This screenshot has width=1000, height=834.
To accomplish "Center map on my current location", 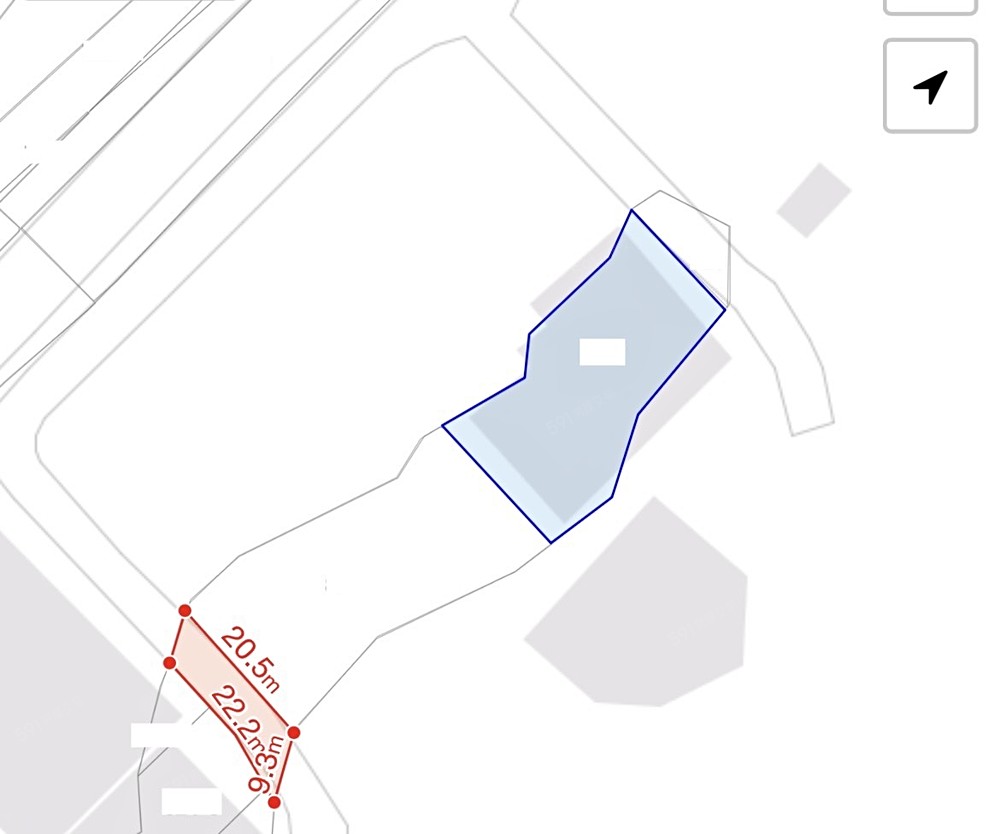I will 930,86.
